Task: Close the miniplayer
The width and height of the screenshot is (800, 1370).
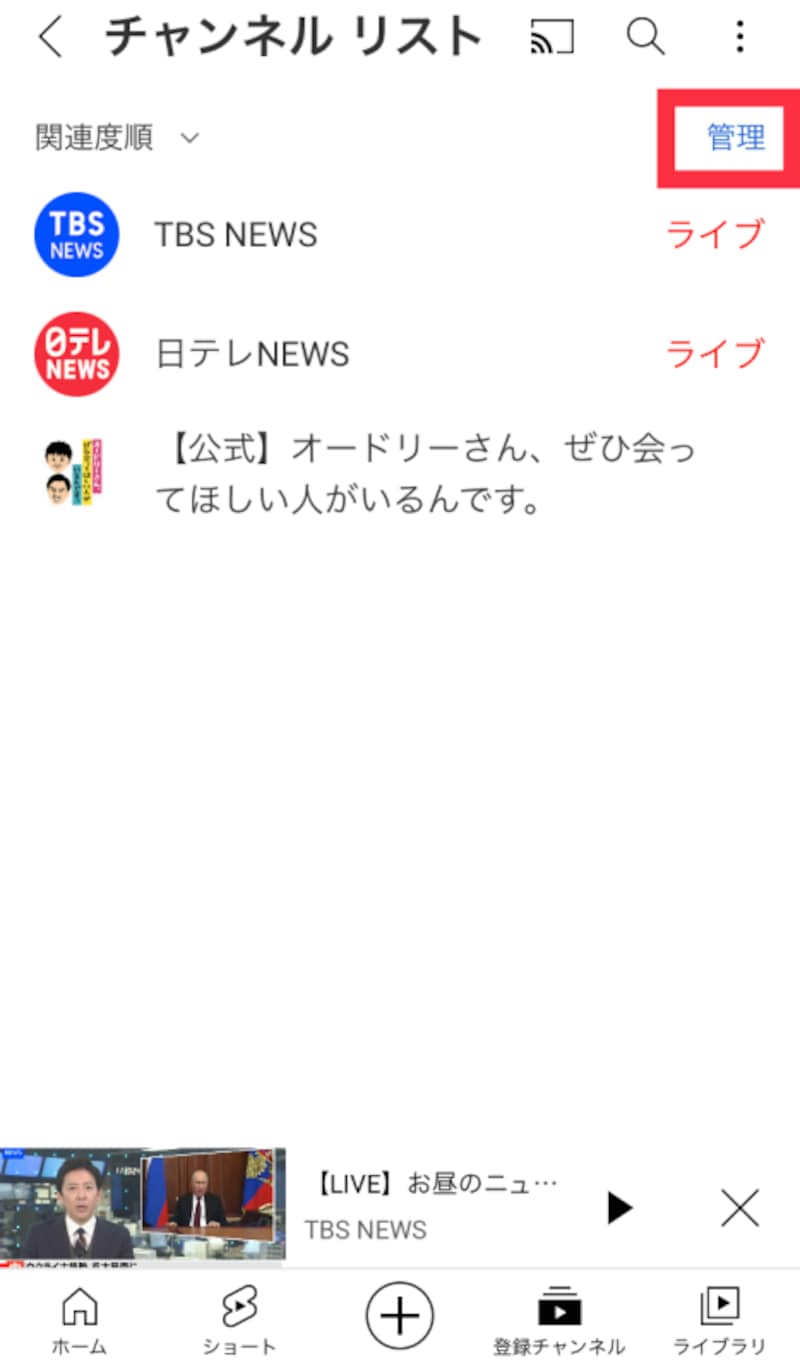Action: click(740, 1208)
